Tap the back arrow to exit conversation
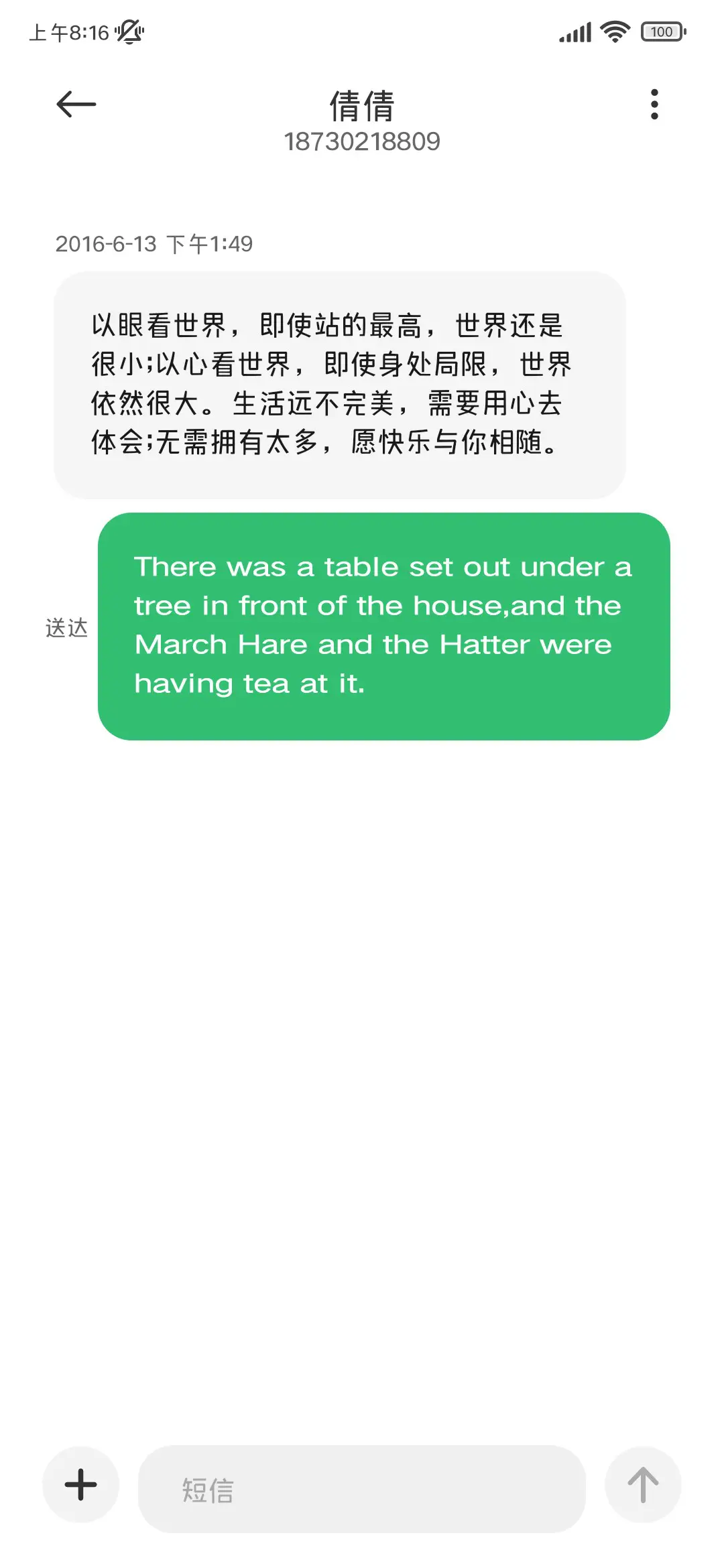The image size is (724, 1568). click(75, 104)
